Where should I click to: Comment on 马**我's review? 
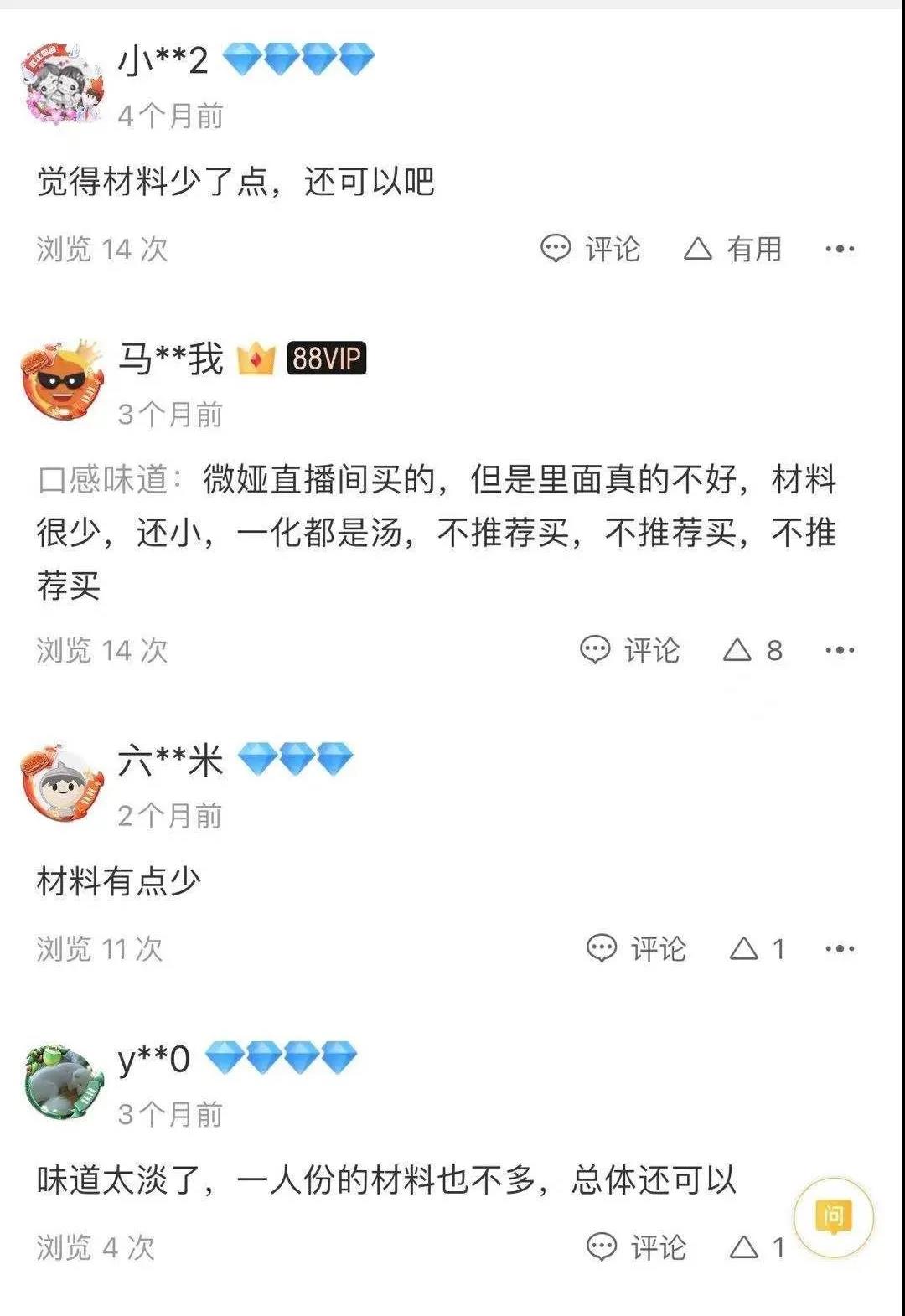click(629, 650)
